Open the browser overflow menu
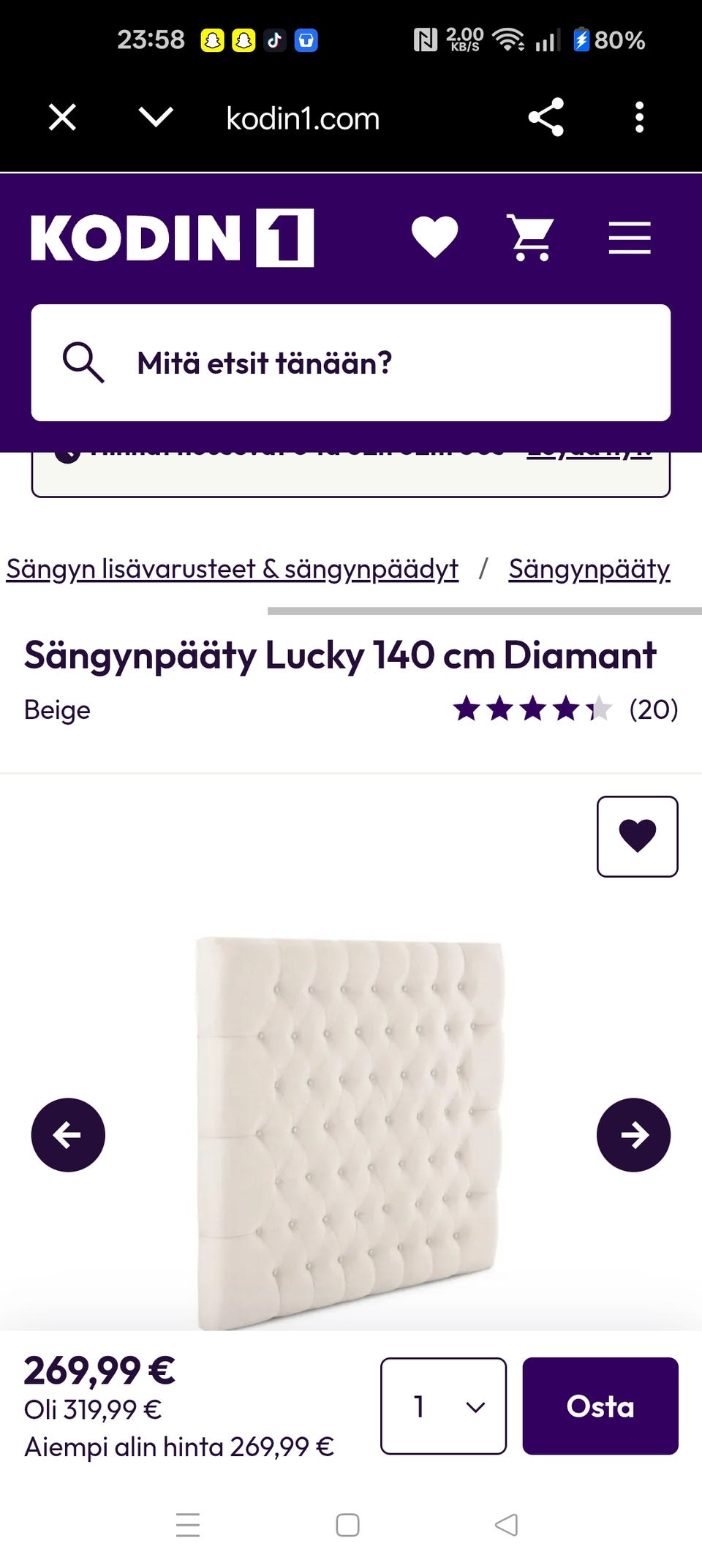 [639, 117]
